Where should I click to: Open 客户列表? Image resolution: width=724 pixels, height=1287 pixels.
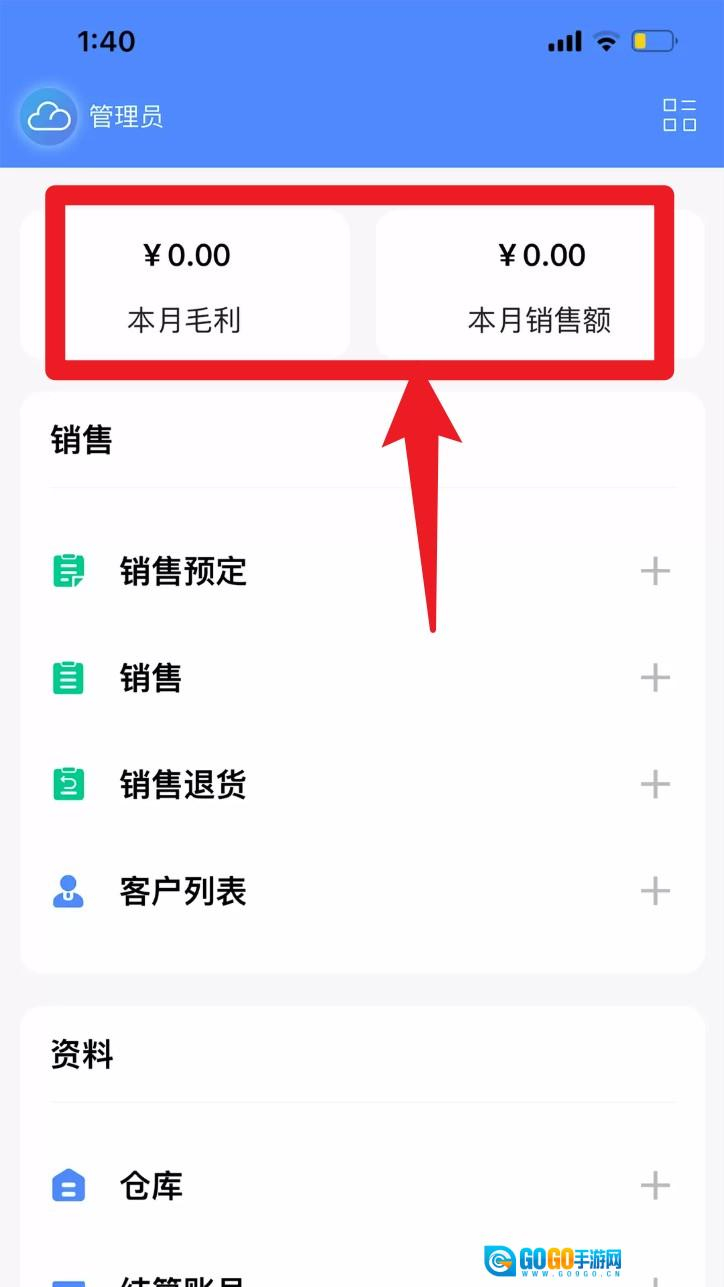(183, 891)
